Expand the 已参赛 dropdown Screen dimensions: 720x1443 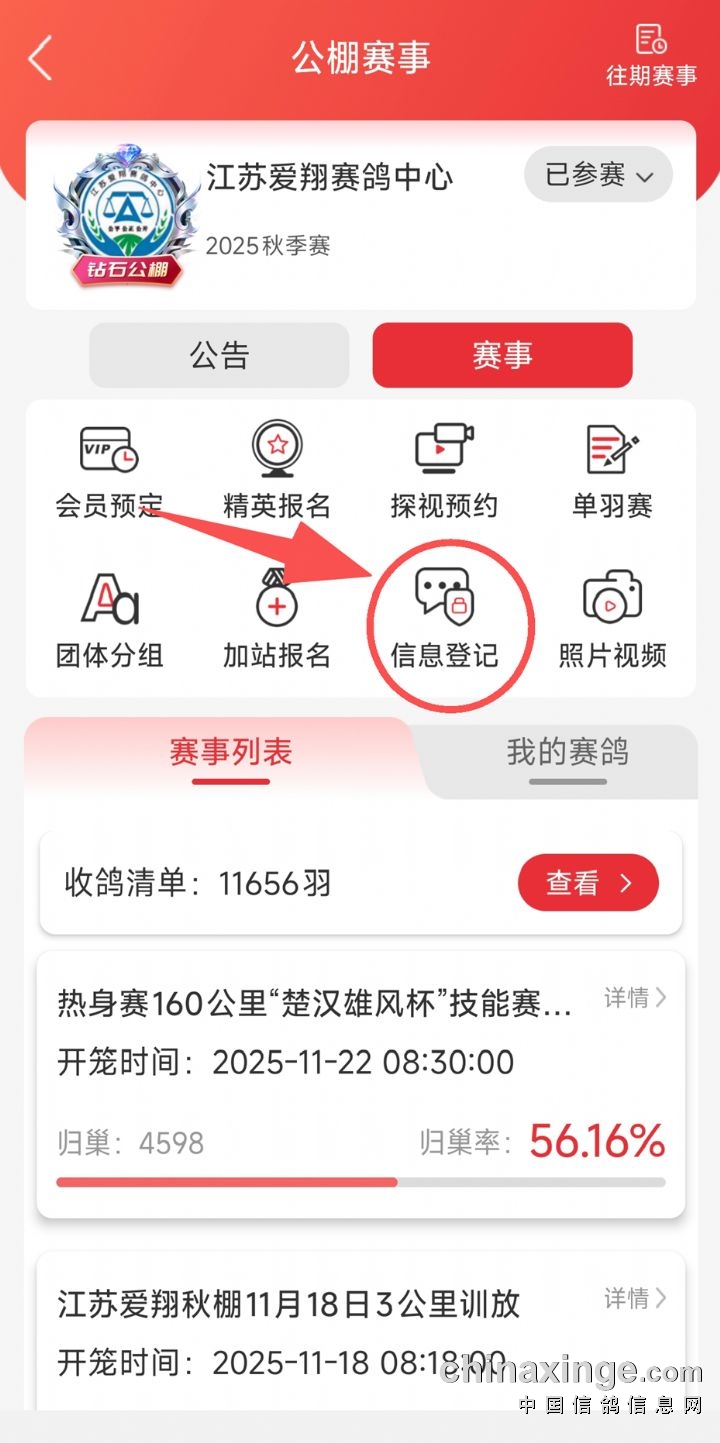(598, 175)
